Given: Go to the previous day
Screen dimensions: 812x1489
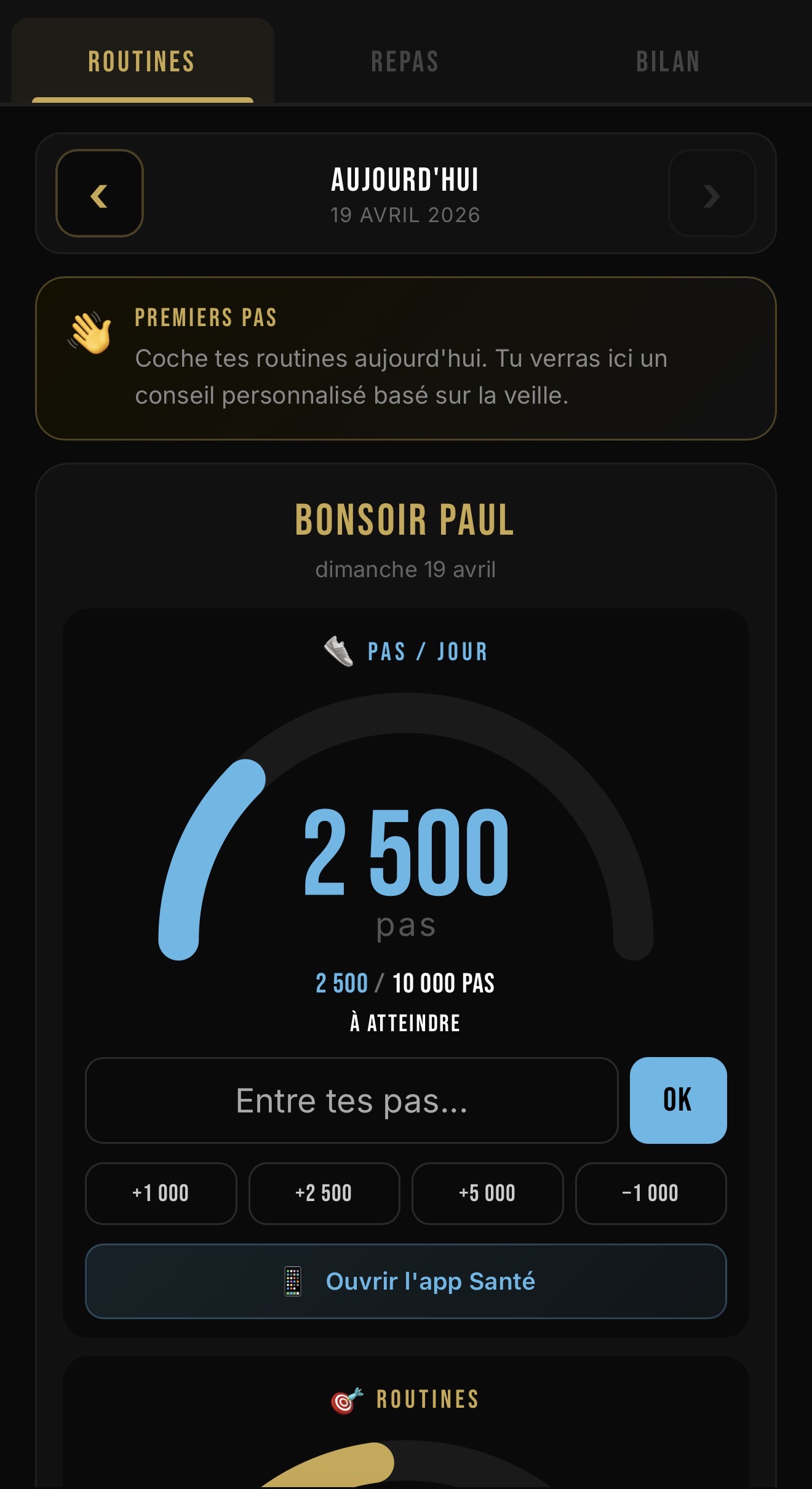Looking at the screenshot, I should 100,193.
